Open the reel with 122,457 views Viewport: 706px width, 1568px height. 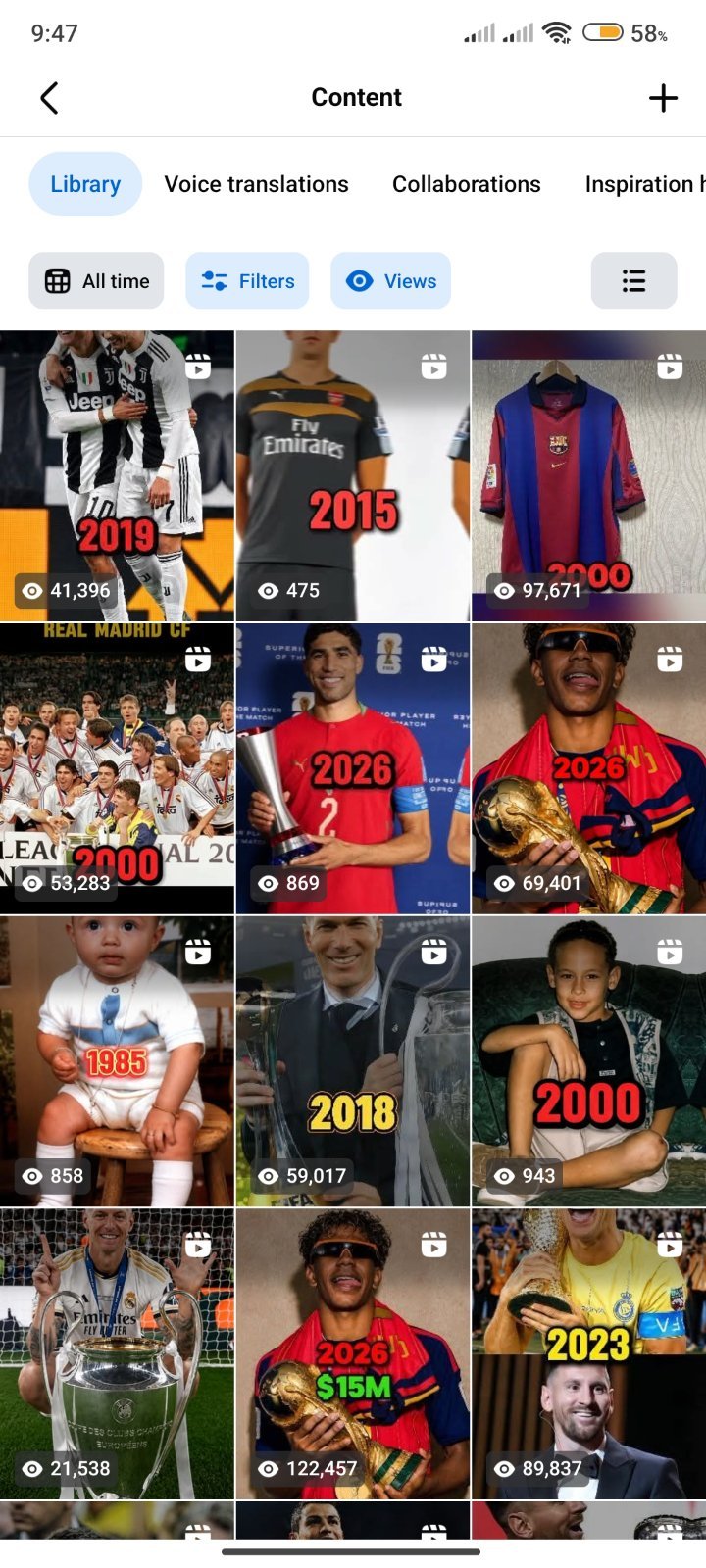pyautogui.click(x=353, y=1353)
